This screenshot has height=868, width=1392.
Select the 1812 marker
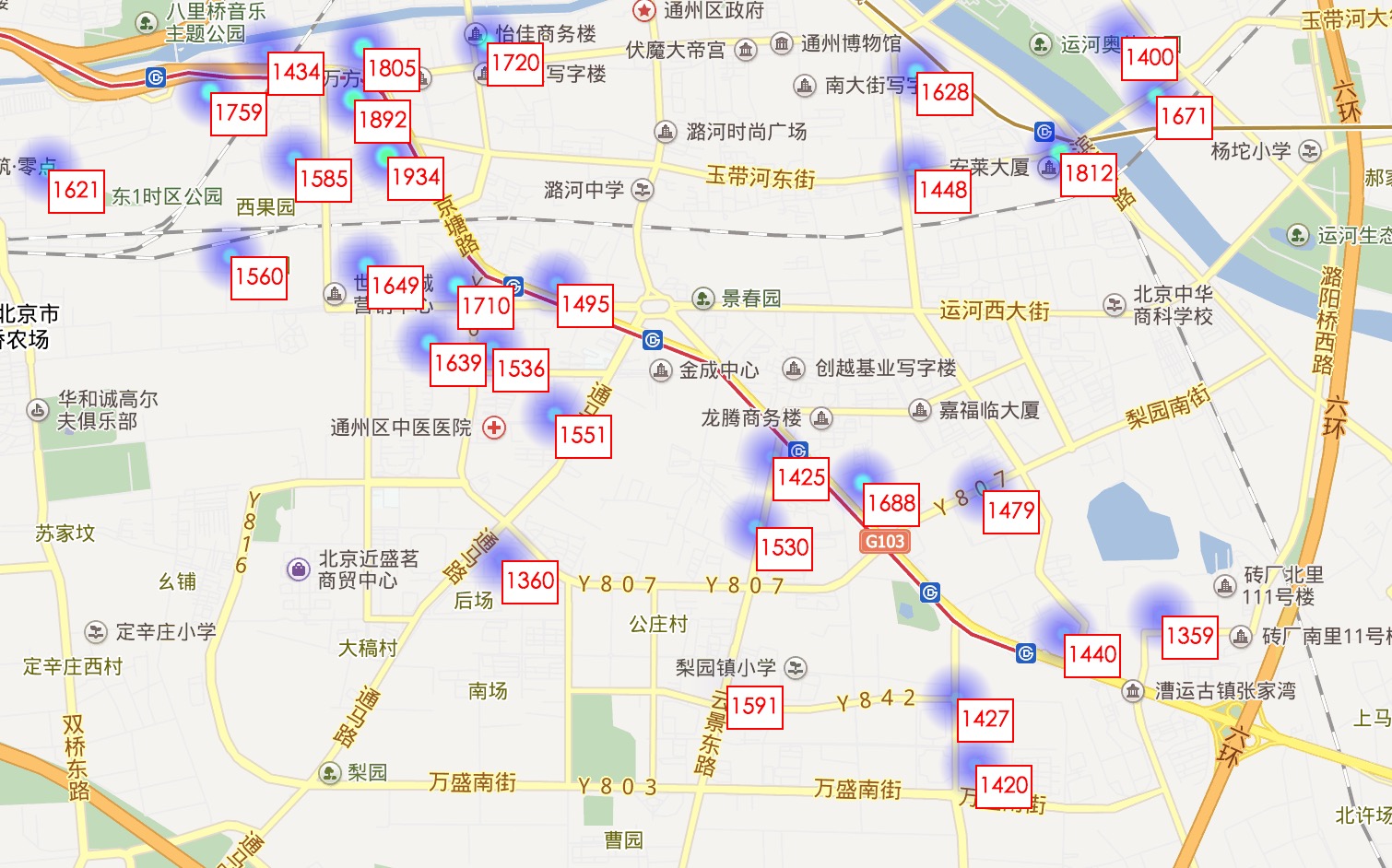pyautogui.click(x=1089, y=173)
